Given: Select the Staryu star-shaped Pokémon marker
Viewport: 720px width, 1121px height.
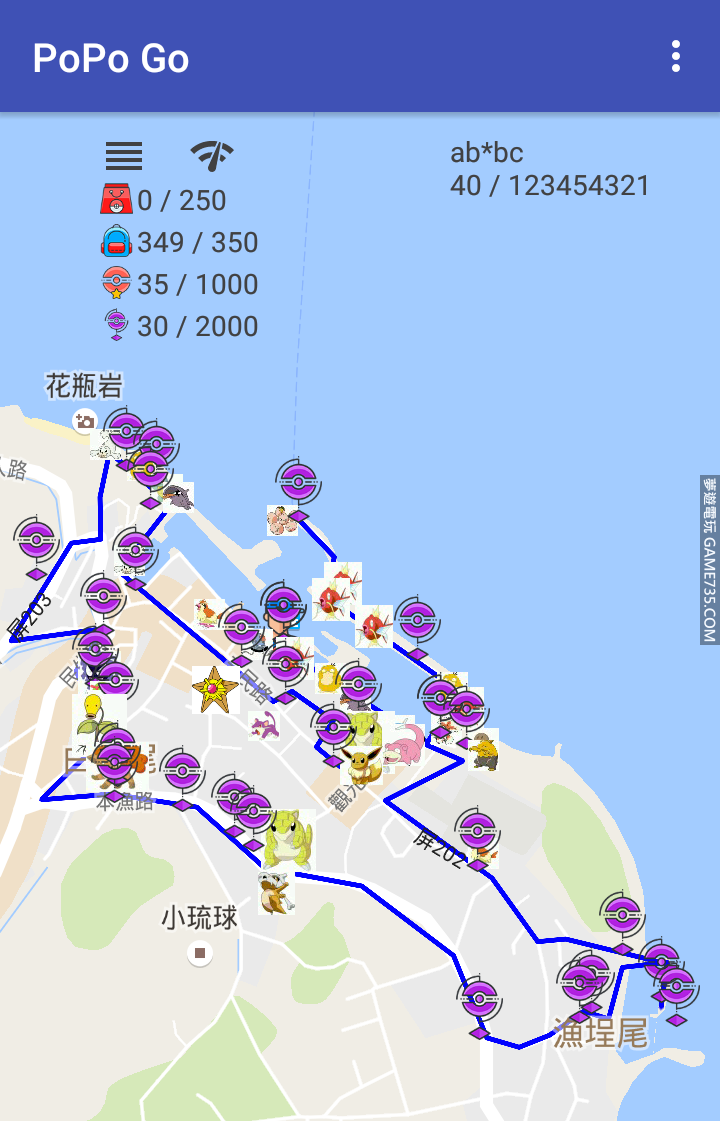Looking at the screenshot, I should 216,690.
